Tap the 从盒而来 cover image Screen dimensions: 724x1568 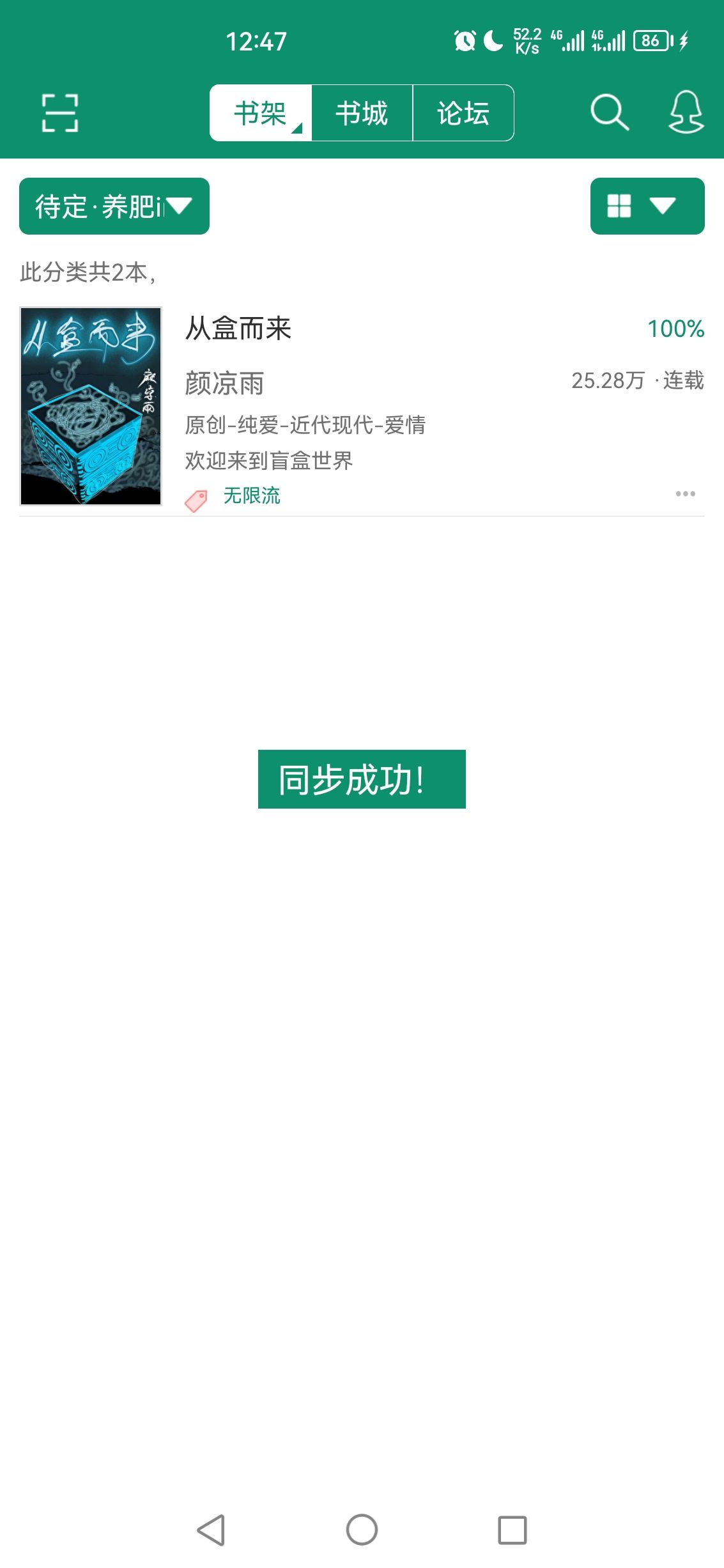tap(91, 407)
